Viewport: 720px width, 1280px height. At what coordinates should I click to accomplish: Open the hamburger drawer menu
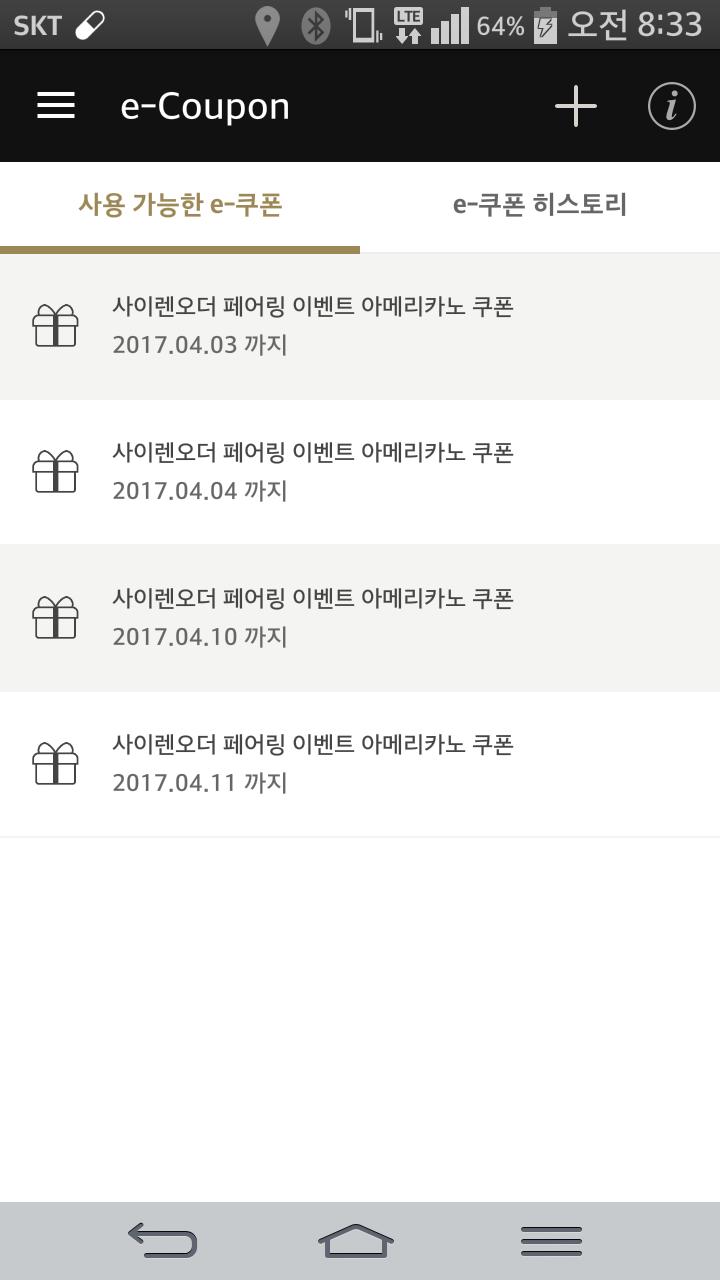point(56,106)
